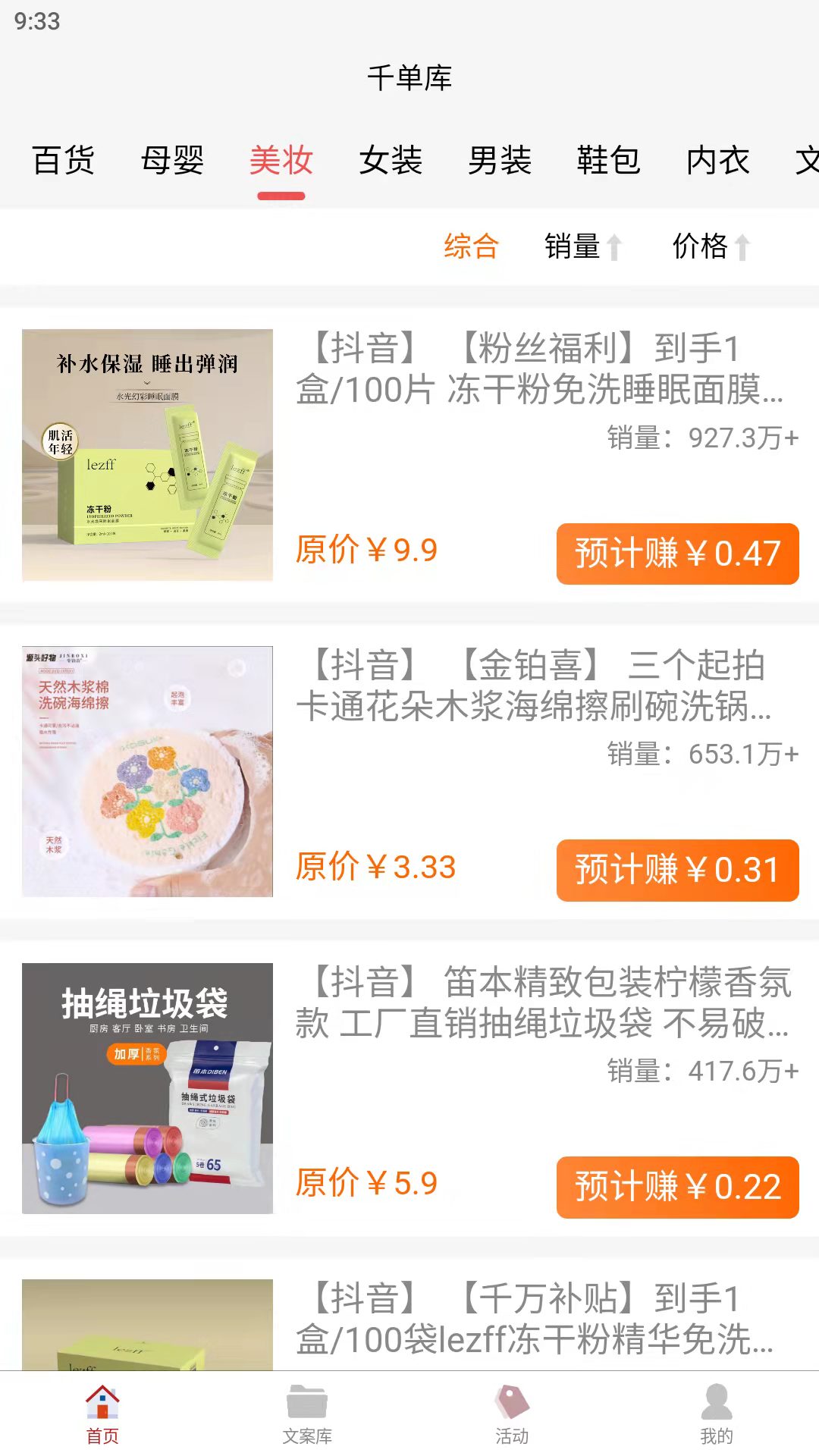Sort products by 销量
This screenshot has height=1456, width=819.
pos(582,246)
